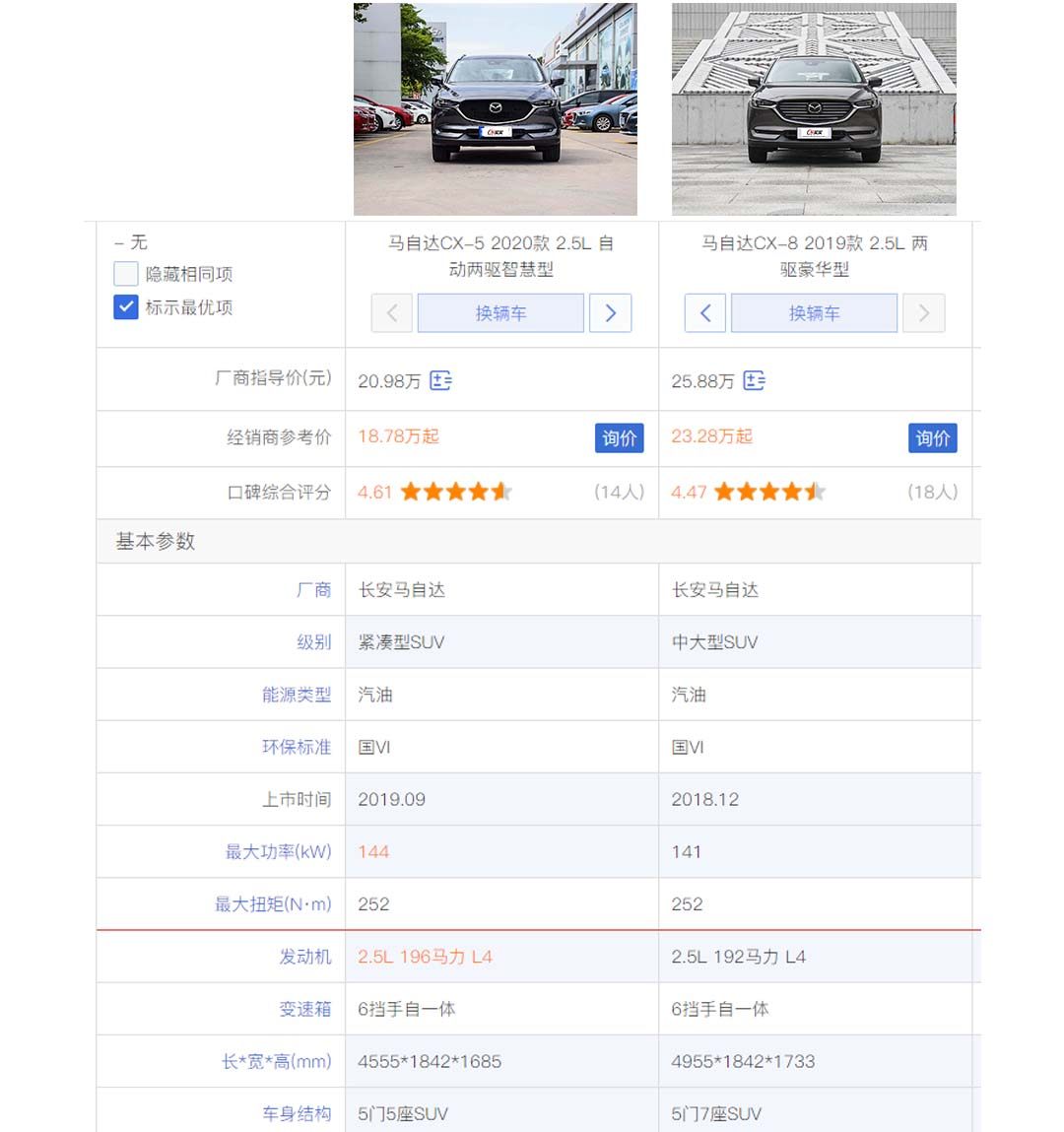Go to previous model for CX-8
Viewport: 1064px width, 1132px height.
point(705,313)
